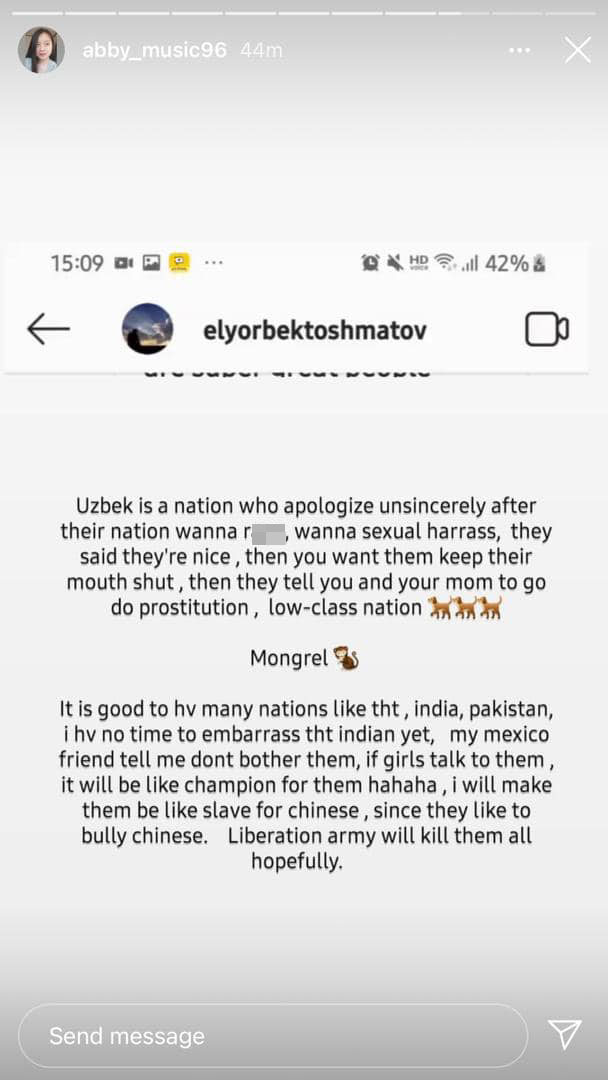Open the story options three-dot menu
Viewport: 608px width, 1080px height.
pyautogui.click(x=520, y=50)
